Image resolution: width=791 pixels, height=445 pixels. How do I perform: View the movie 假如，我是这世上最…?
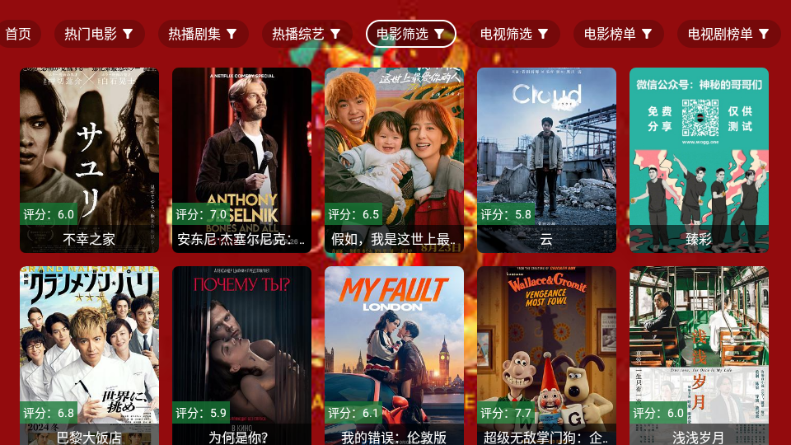tap(394, 160)
